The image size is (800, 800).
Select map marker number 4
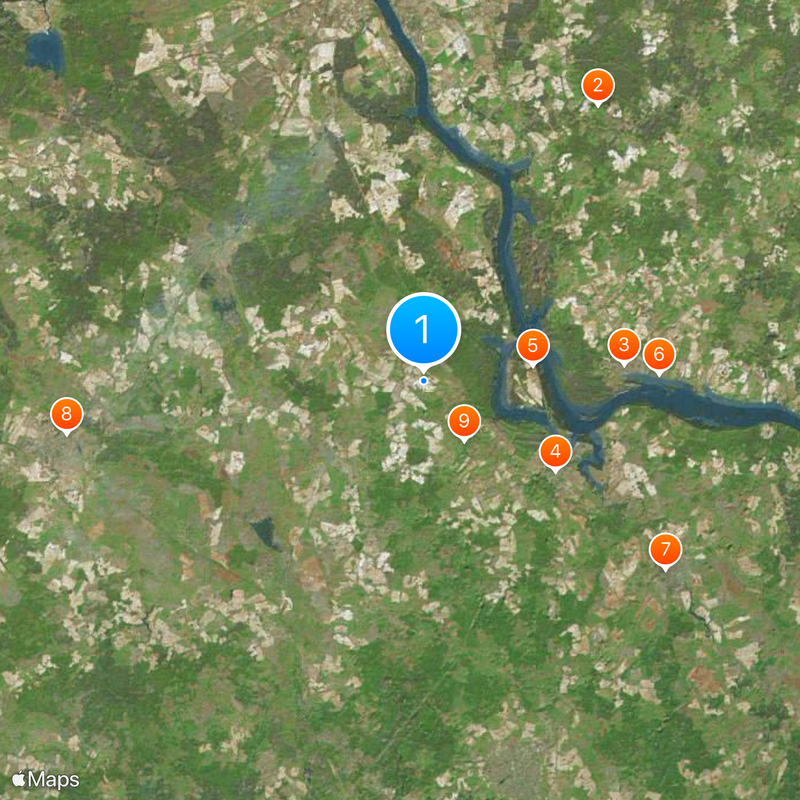pos(555,452)
